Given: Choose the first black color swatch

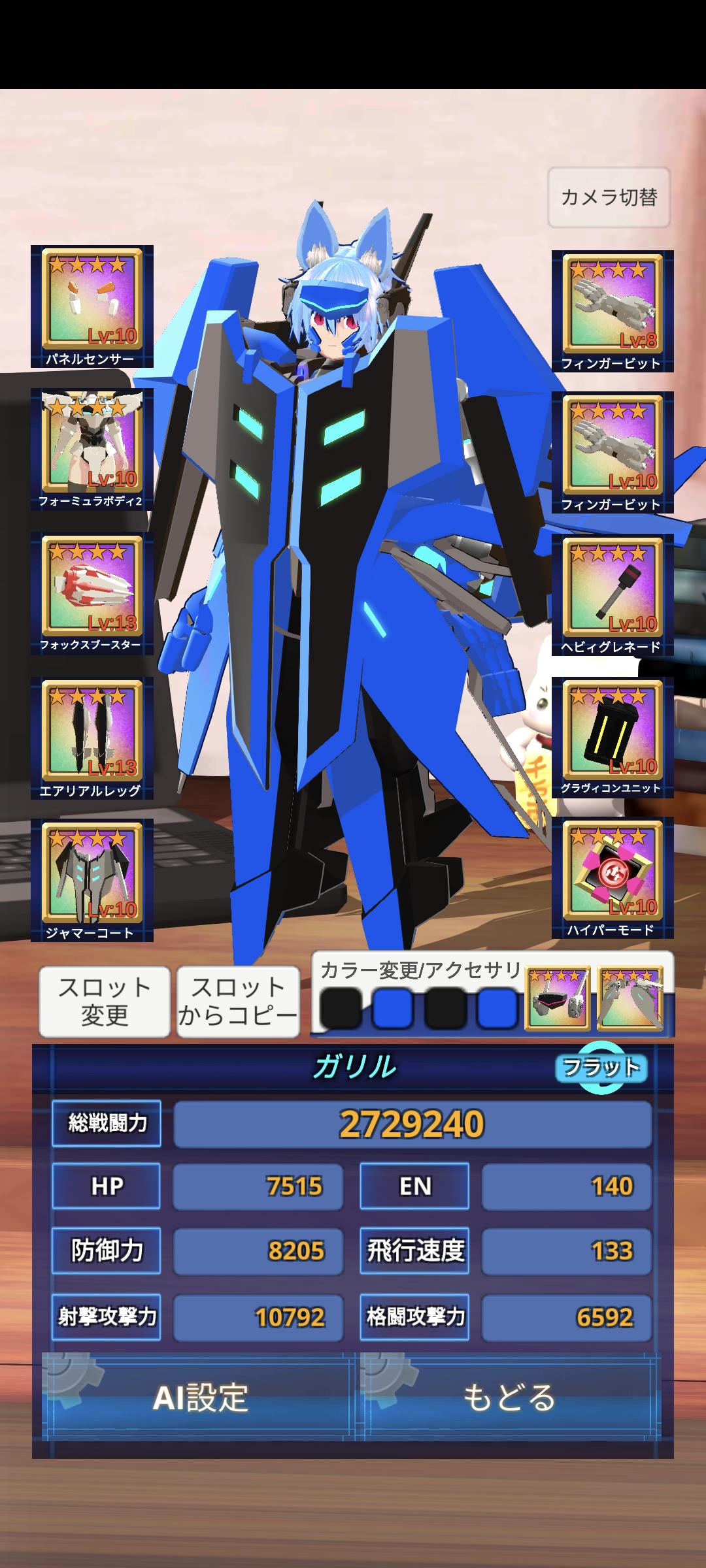Looking at the screenshot, I should (341, 1008).
